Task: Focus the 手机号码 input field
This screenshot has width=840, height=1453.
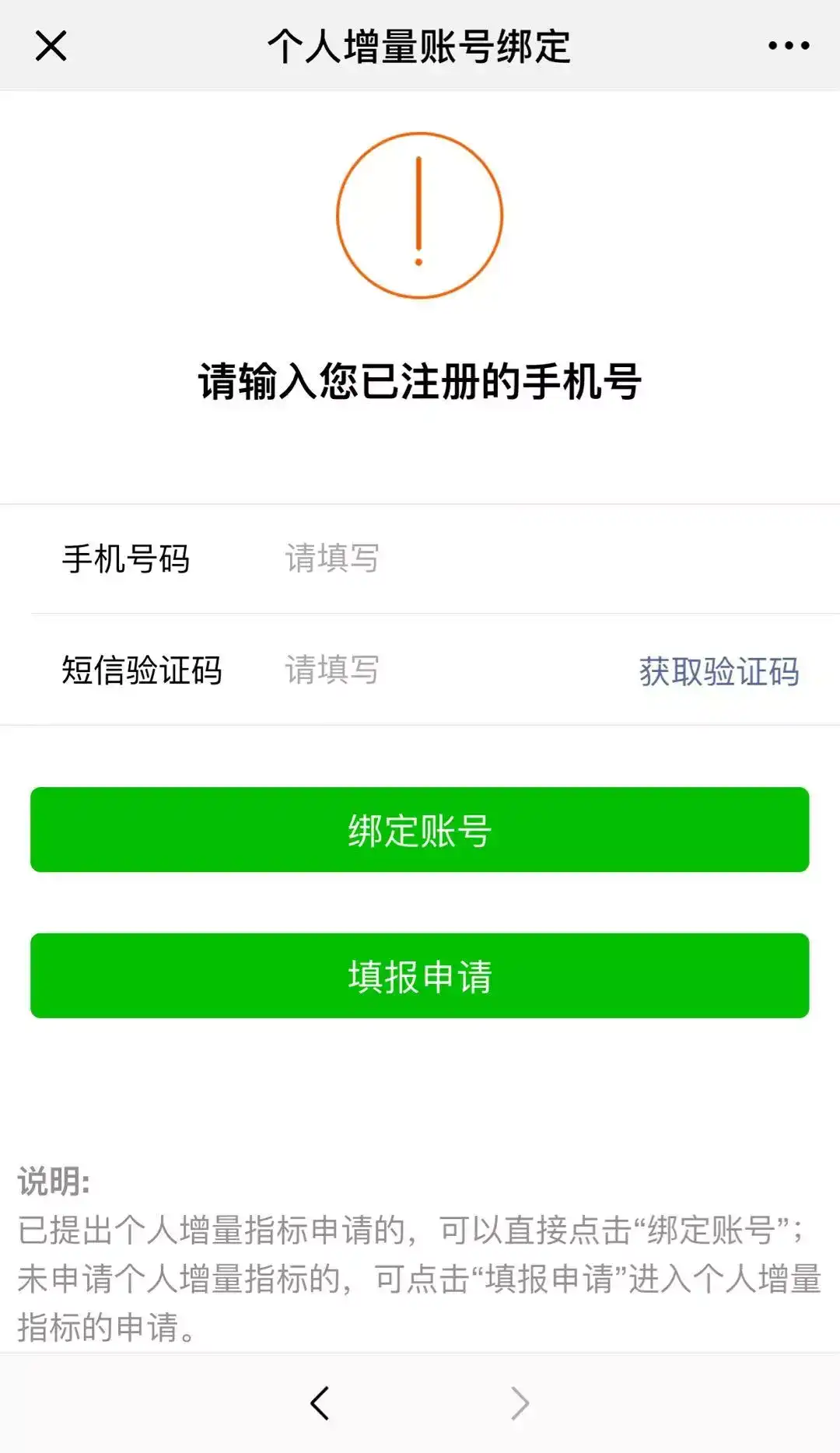Action: (467, 558)
